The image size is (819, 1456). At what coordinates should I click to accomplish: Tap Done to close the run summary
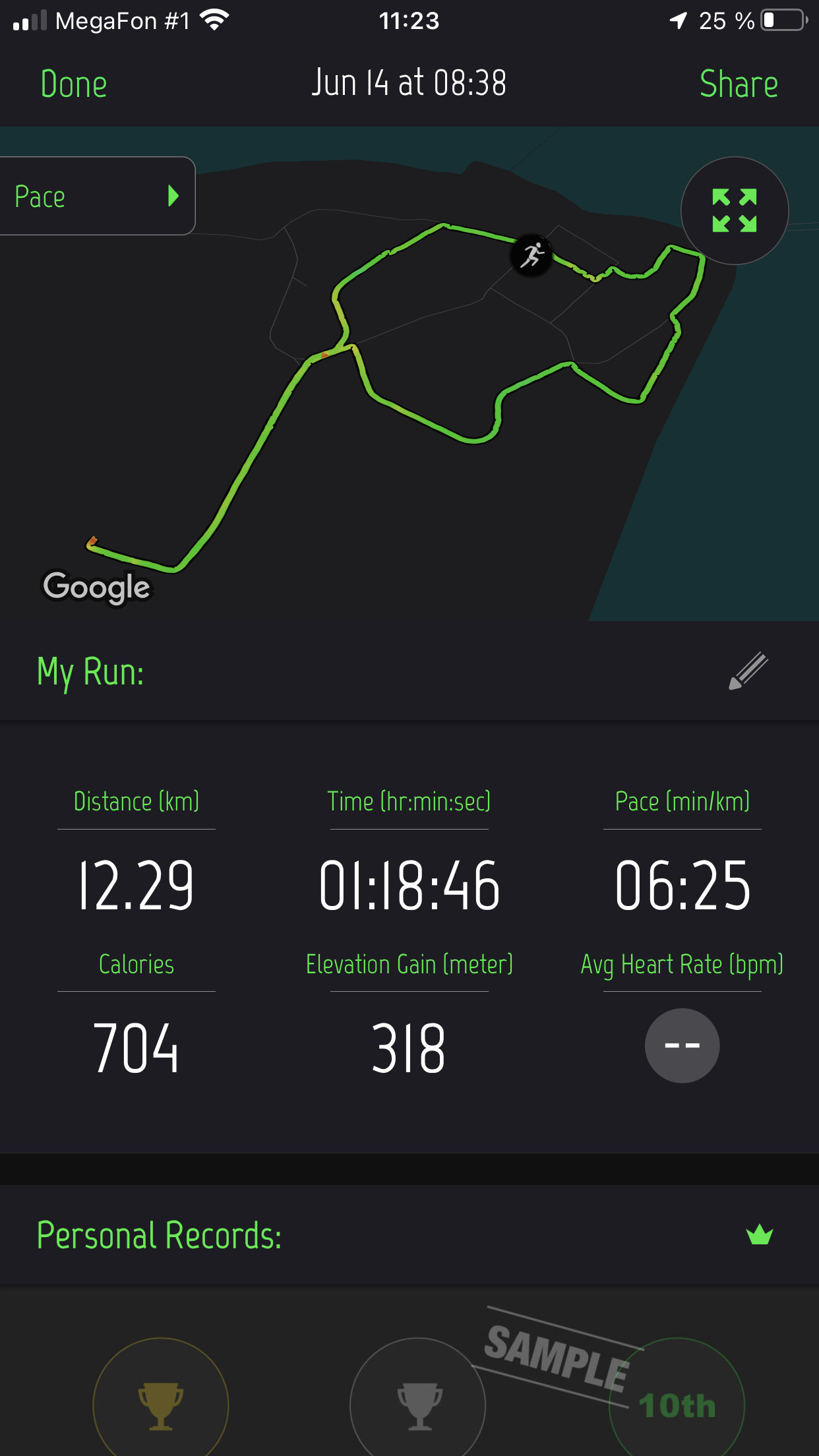tap(74, 84)
